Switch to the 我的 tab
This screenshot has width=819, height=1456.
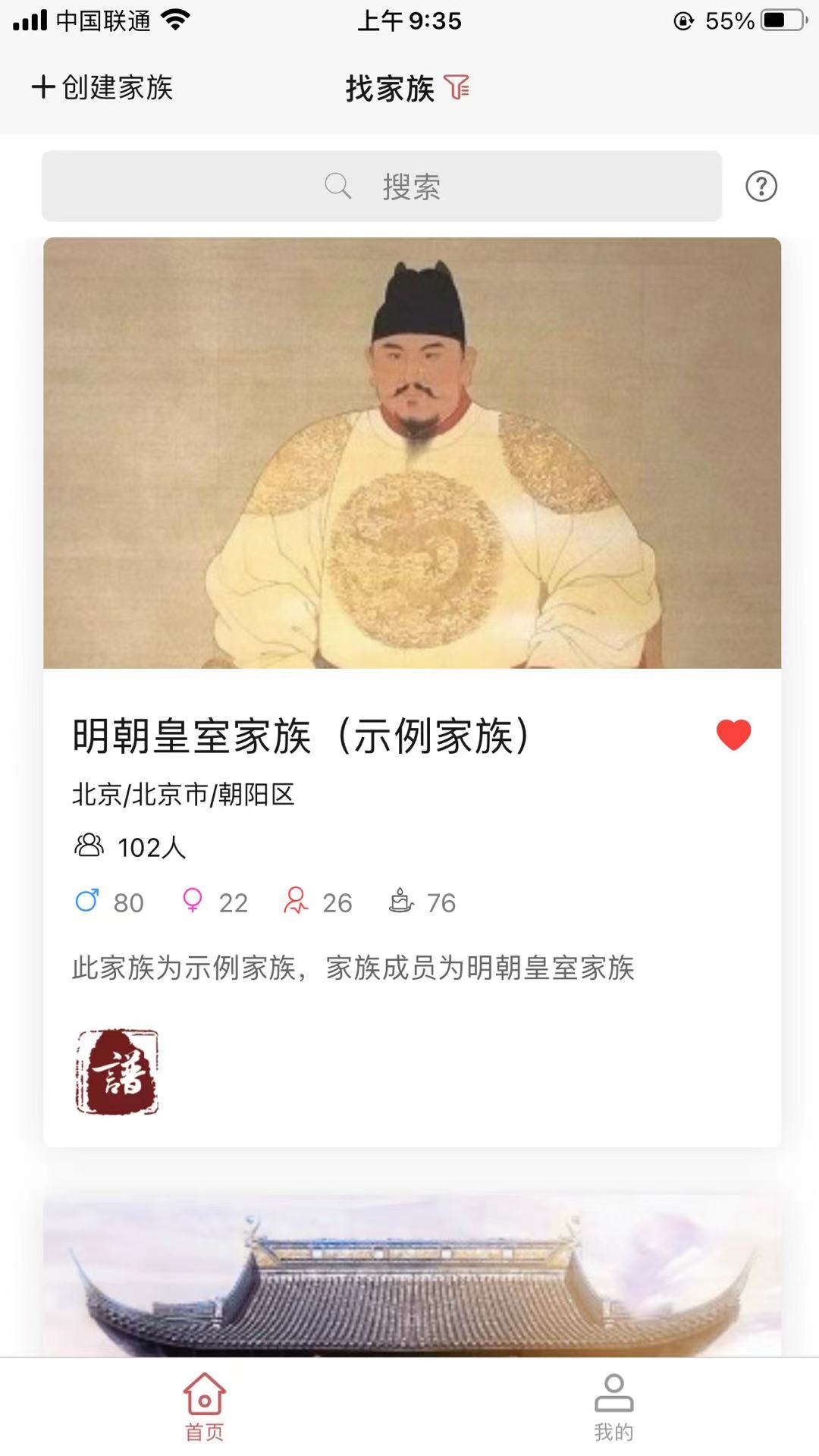[613, 1407]
